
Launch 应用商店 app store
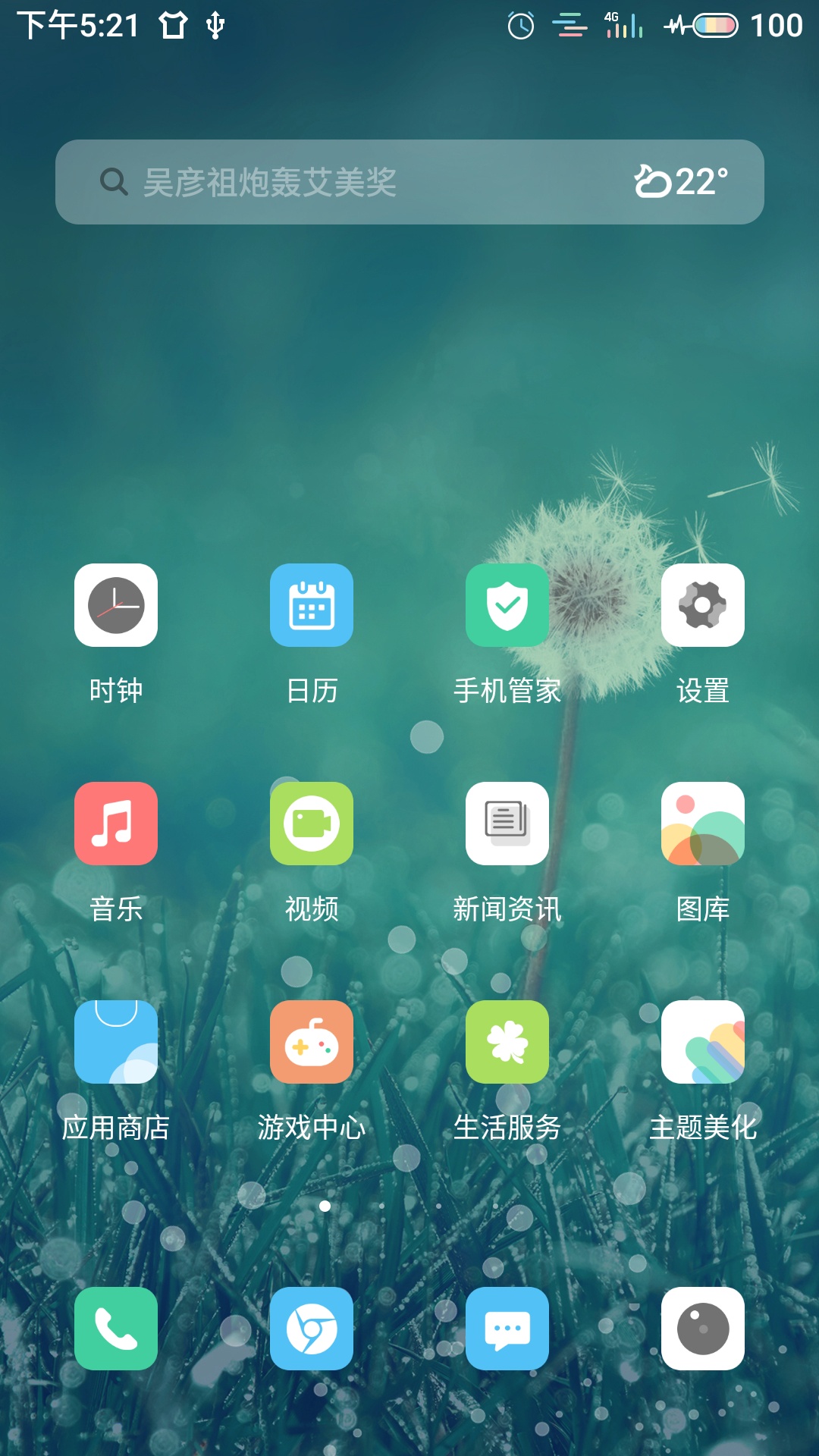(116, 1042)
